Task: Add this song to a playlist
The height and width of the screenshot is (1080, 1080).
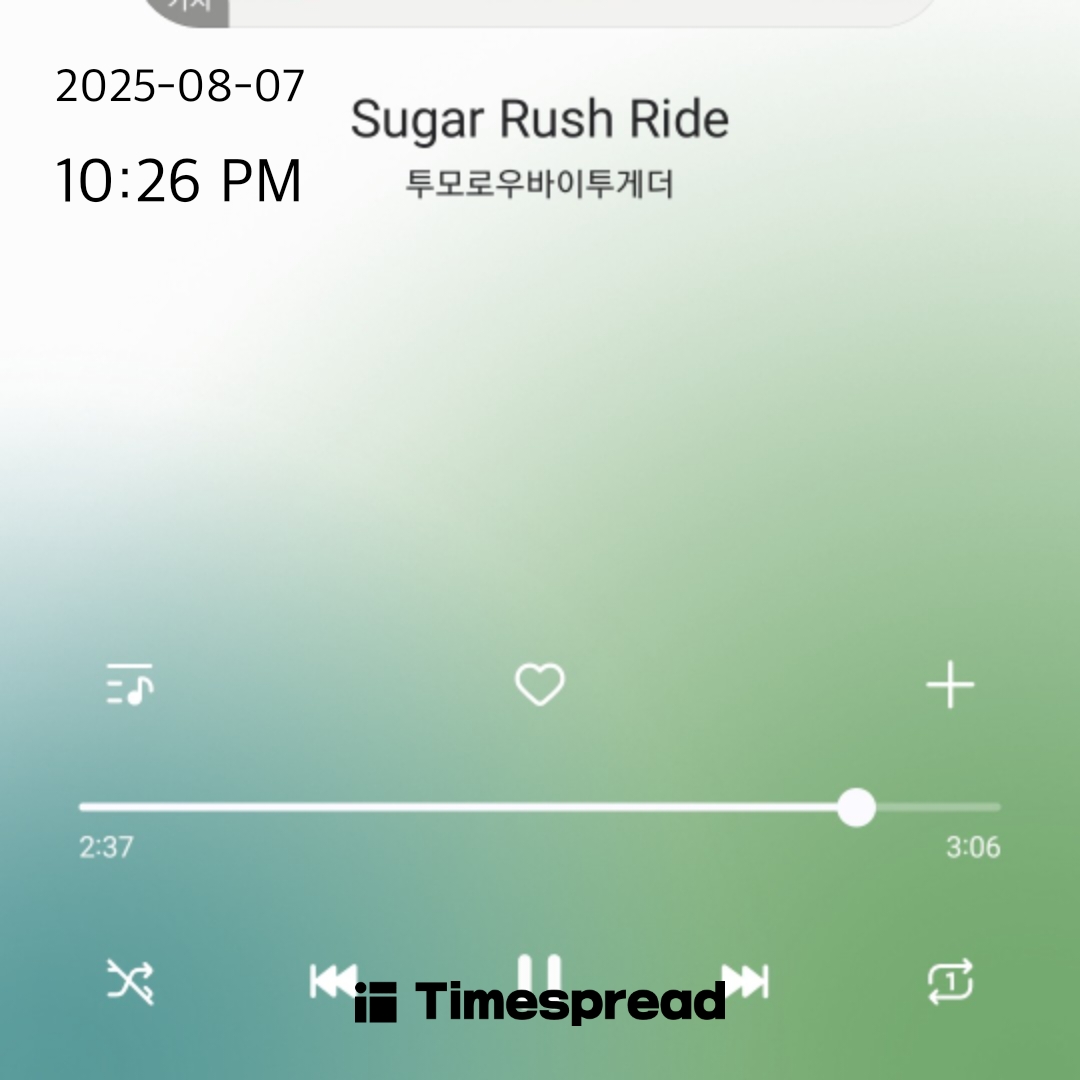Action: pyautogui.click(x=949, y=686)
